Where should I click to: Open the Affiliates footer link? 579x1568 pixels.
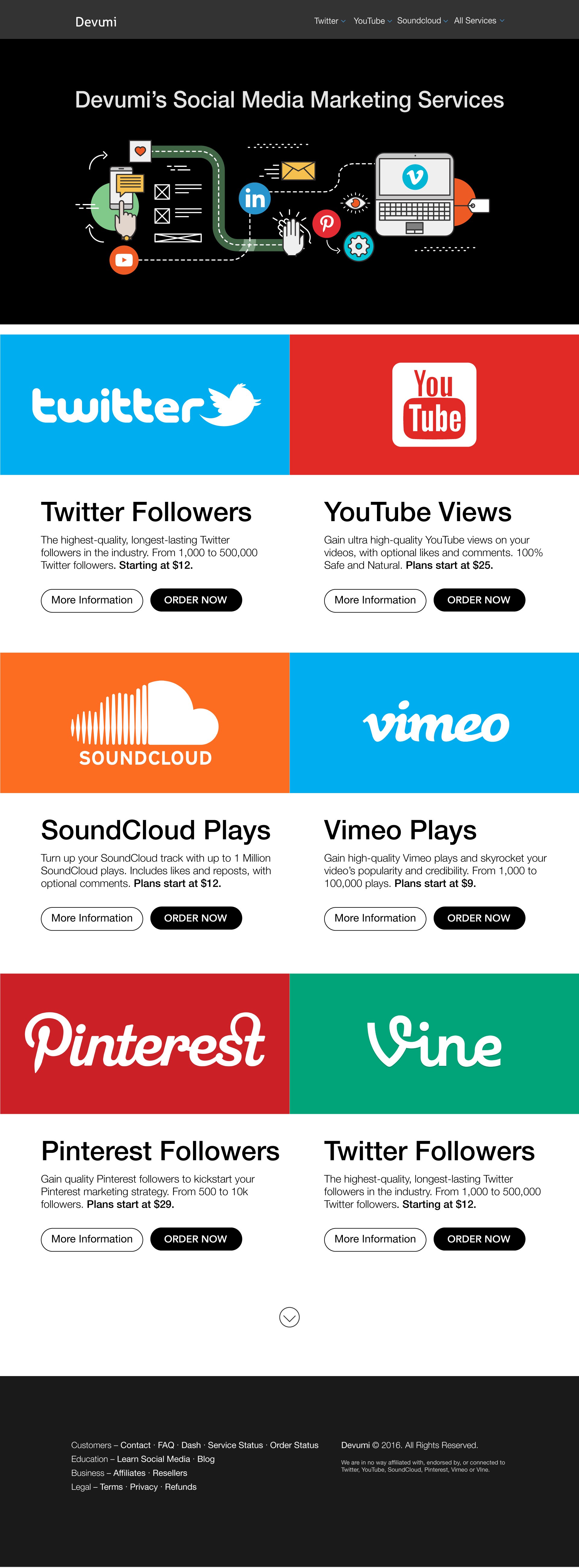[129, 1473]
